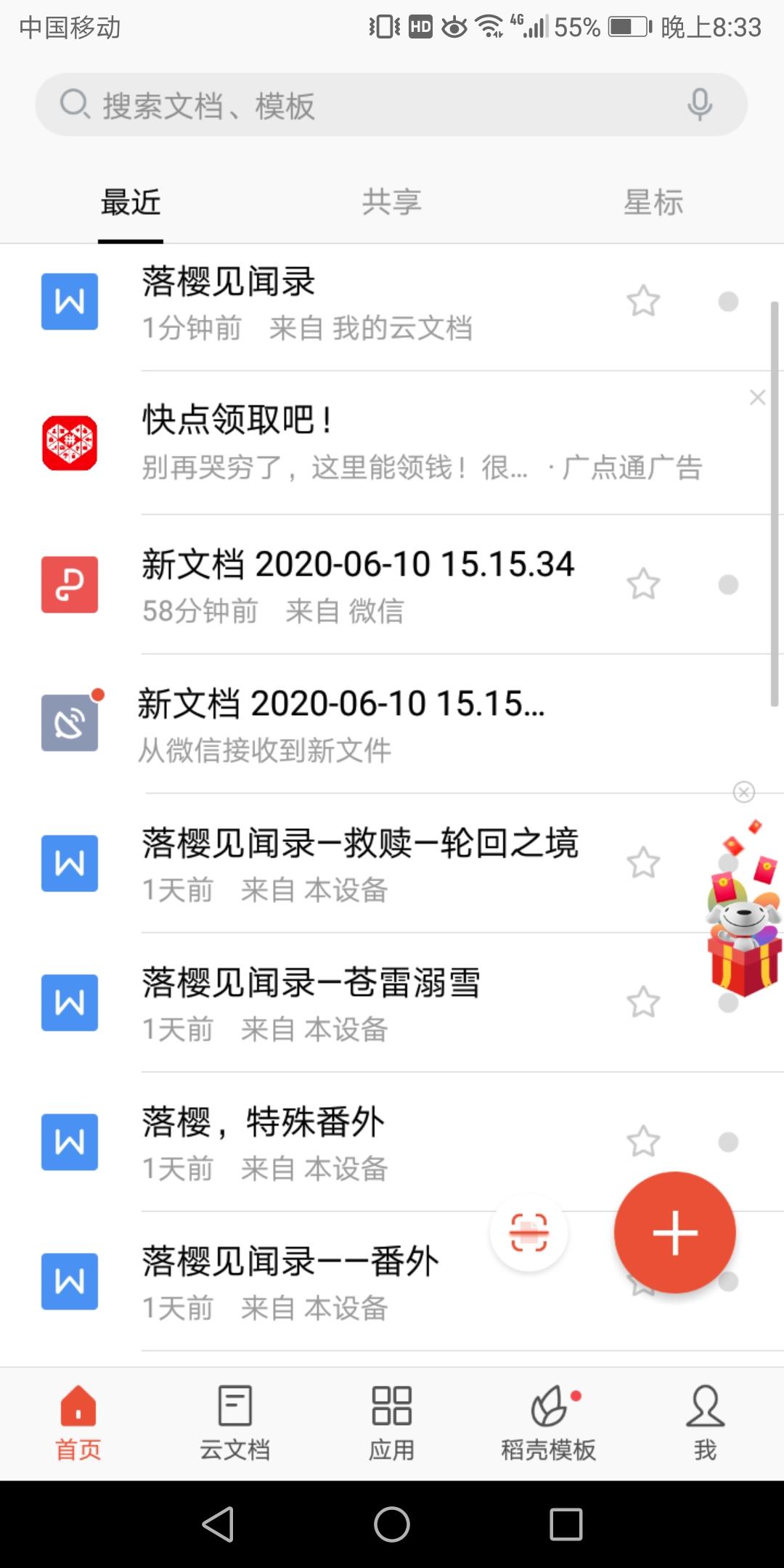Image resolution: width=784 pixels, height=1568 pixels.
Task: Go to the 我 profile tab
Action: 705,1424
